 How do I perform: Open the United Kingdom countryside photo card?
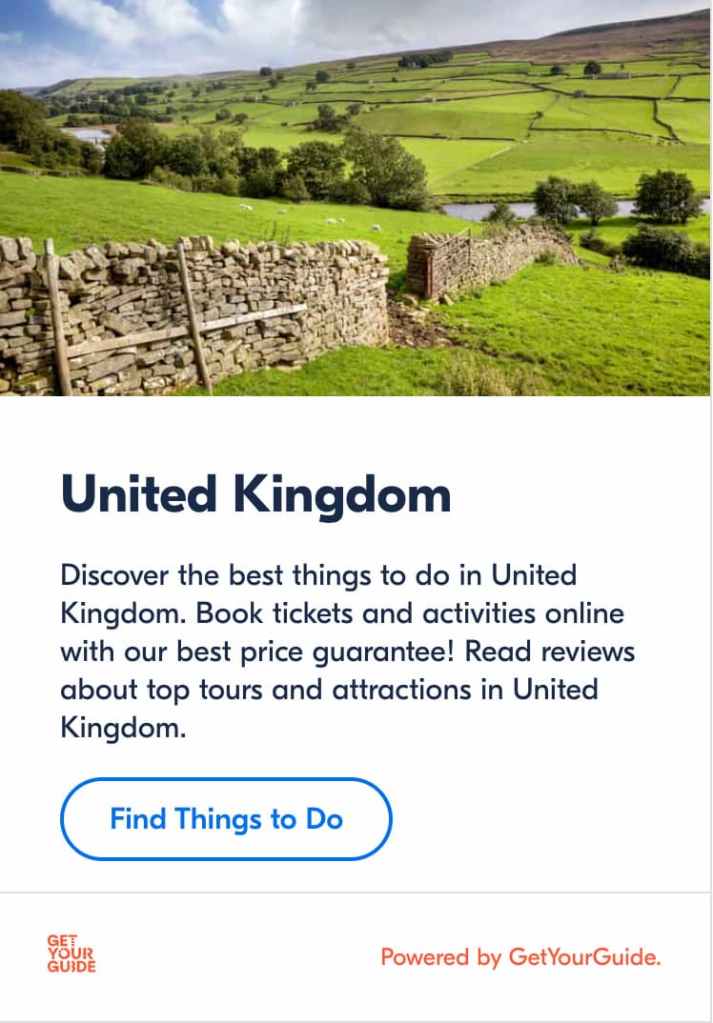pos(356,198)
